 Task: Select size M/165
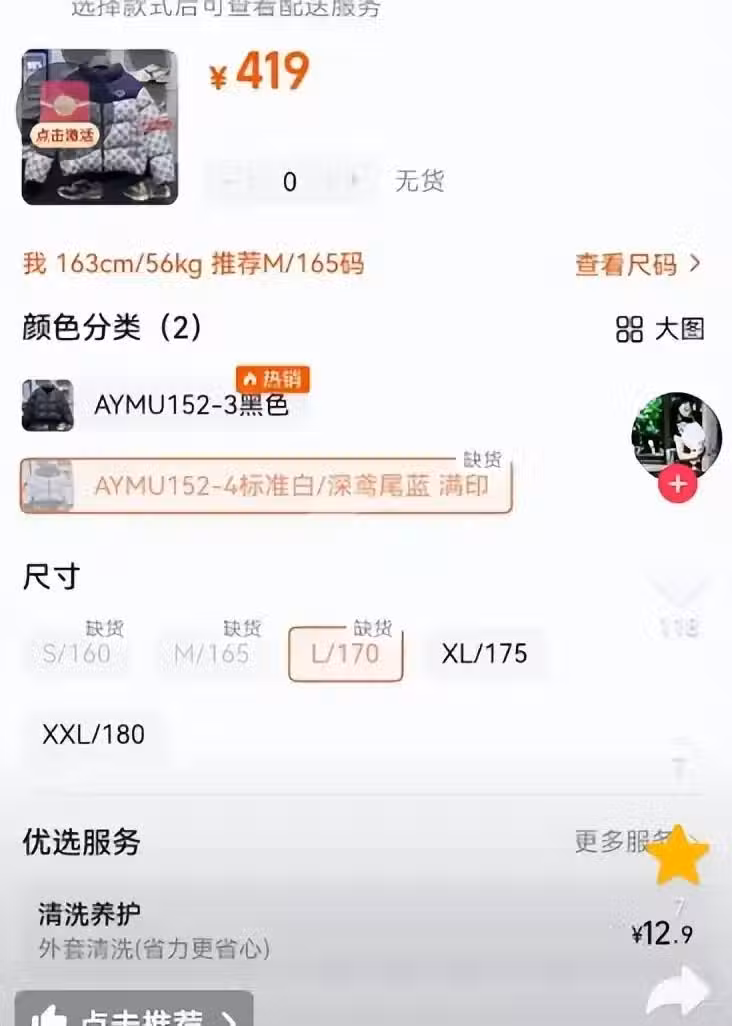211,655
